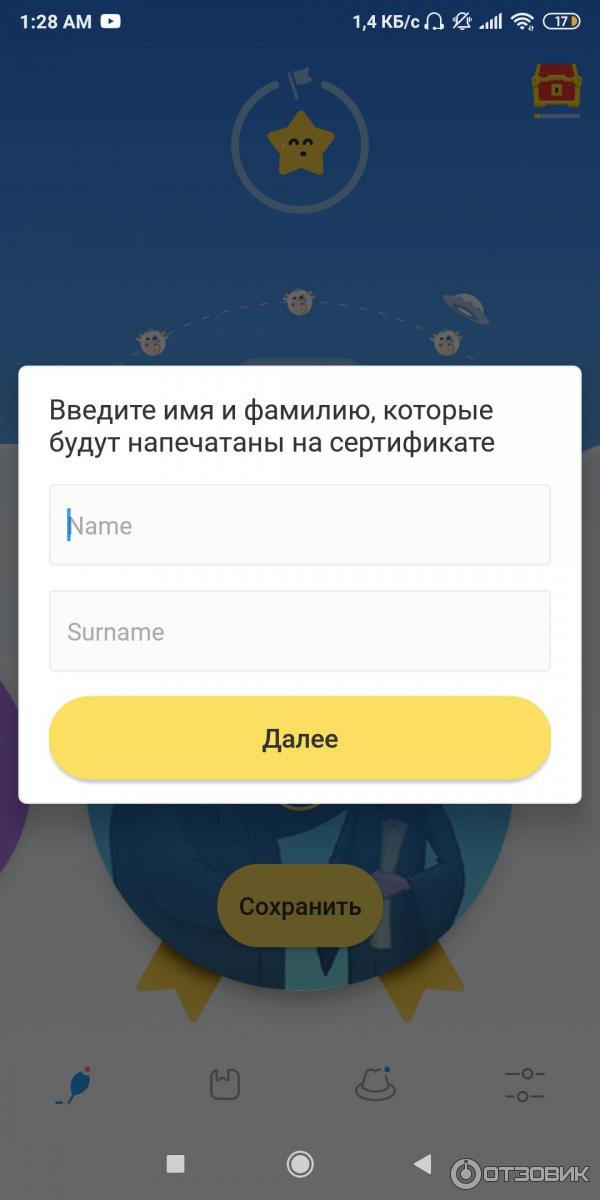Focus the Name input field
600x1200 pixels.
point(300,525)
